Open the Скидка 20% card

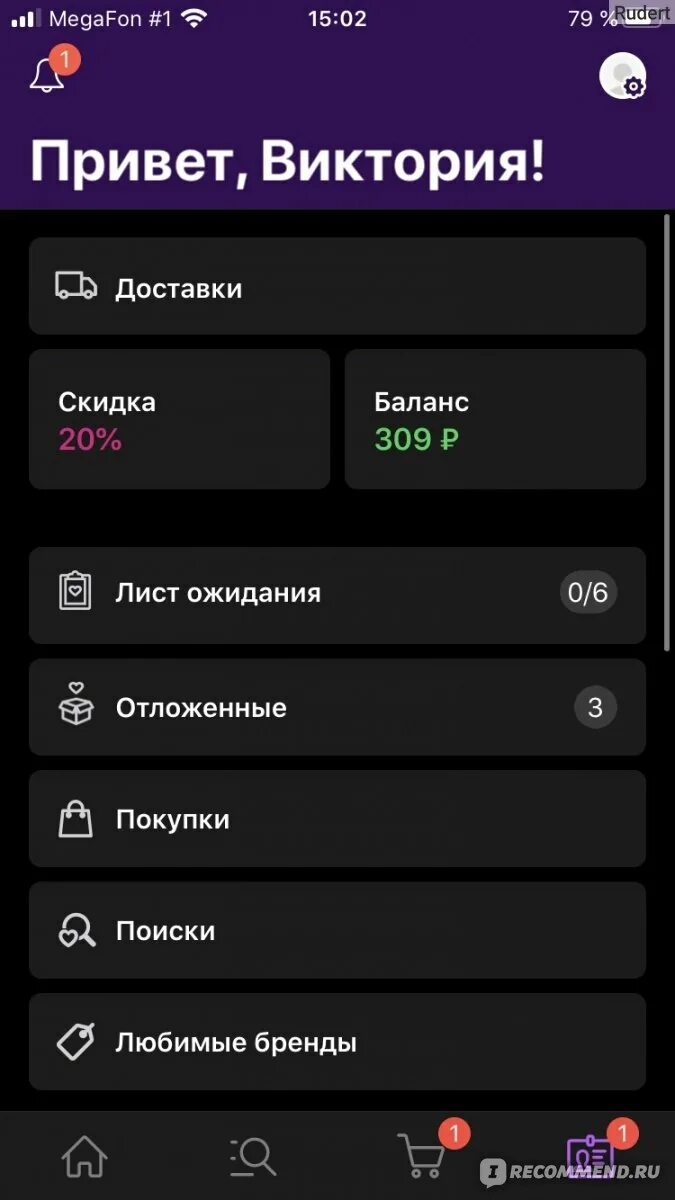click(x=179, y=419)
